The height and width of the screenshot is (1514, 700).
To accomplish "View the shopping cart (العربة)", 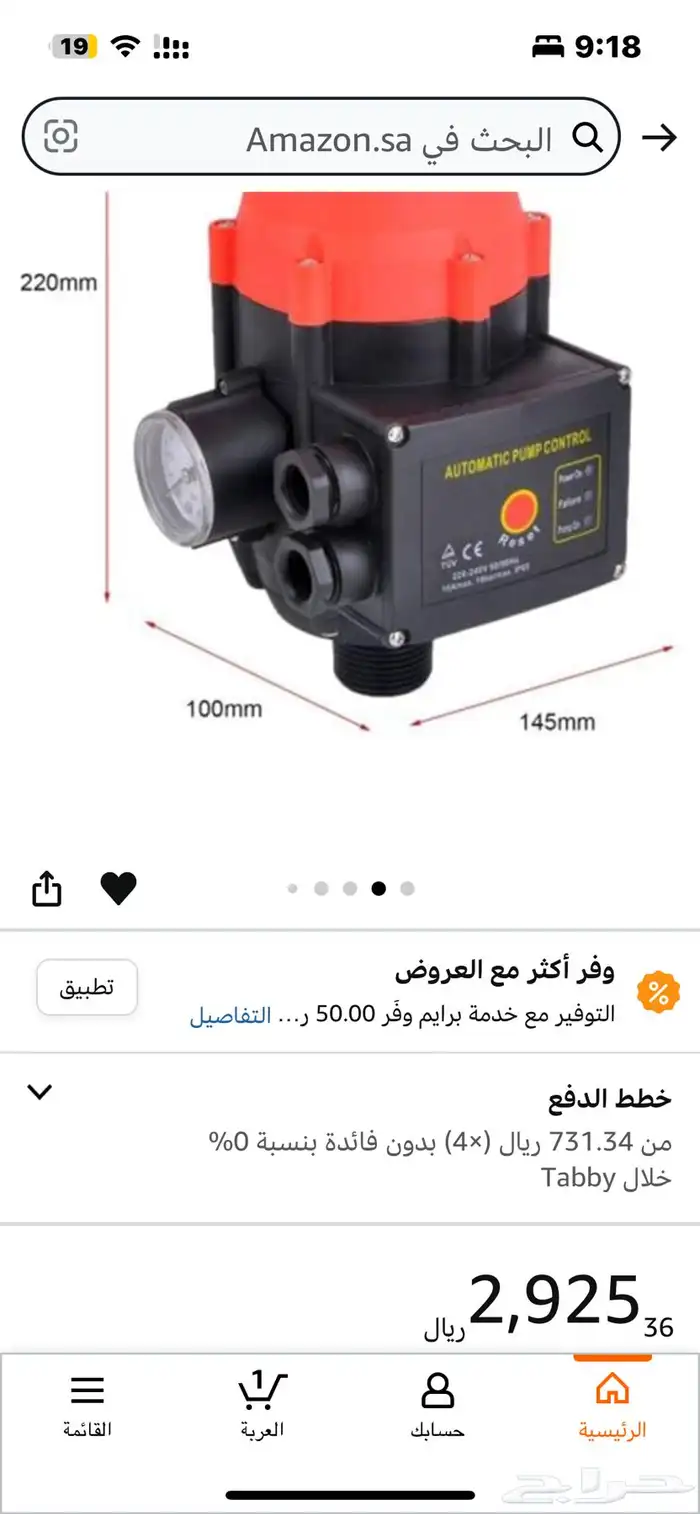I will tap(262, 1404).
